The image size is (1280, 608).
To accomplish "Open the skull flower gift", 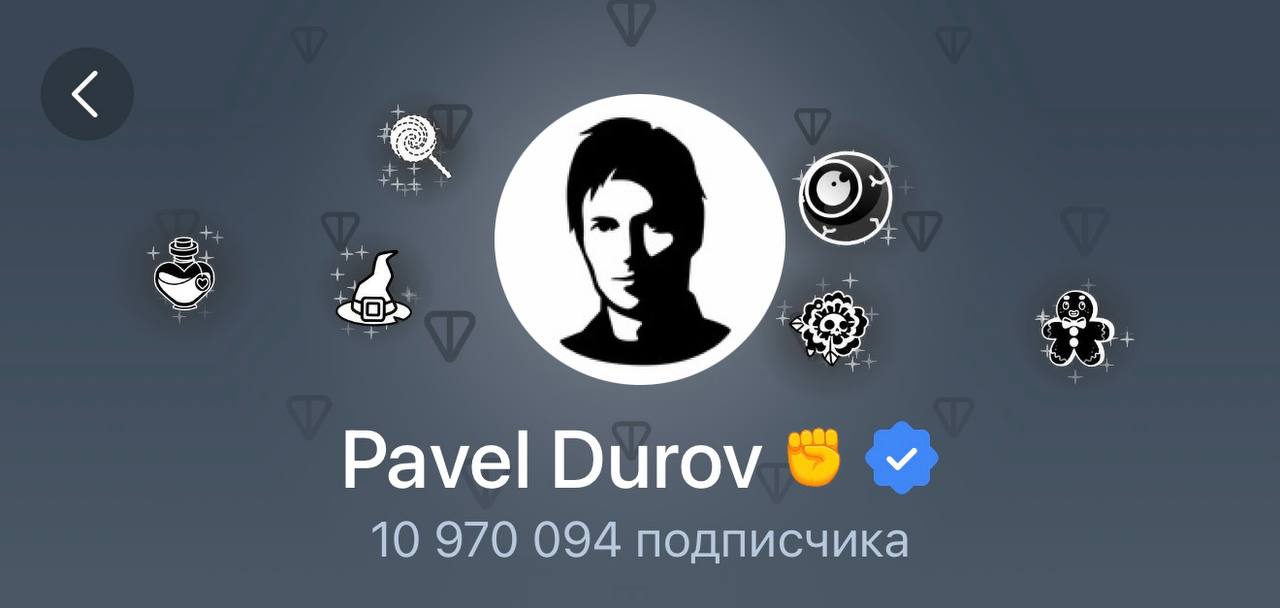I will click(826, 325).
